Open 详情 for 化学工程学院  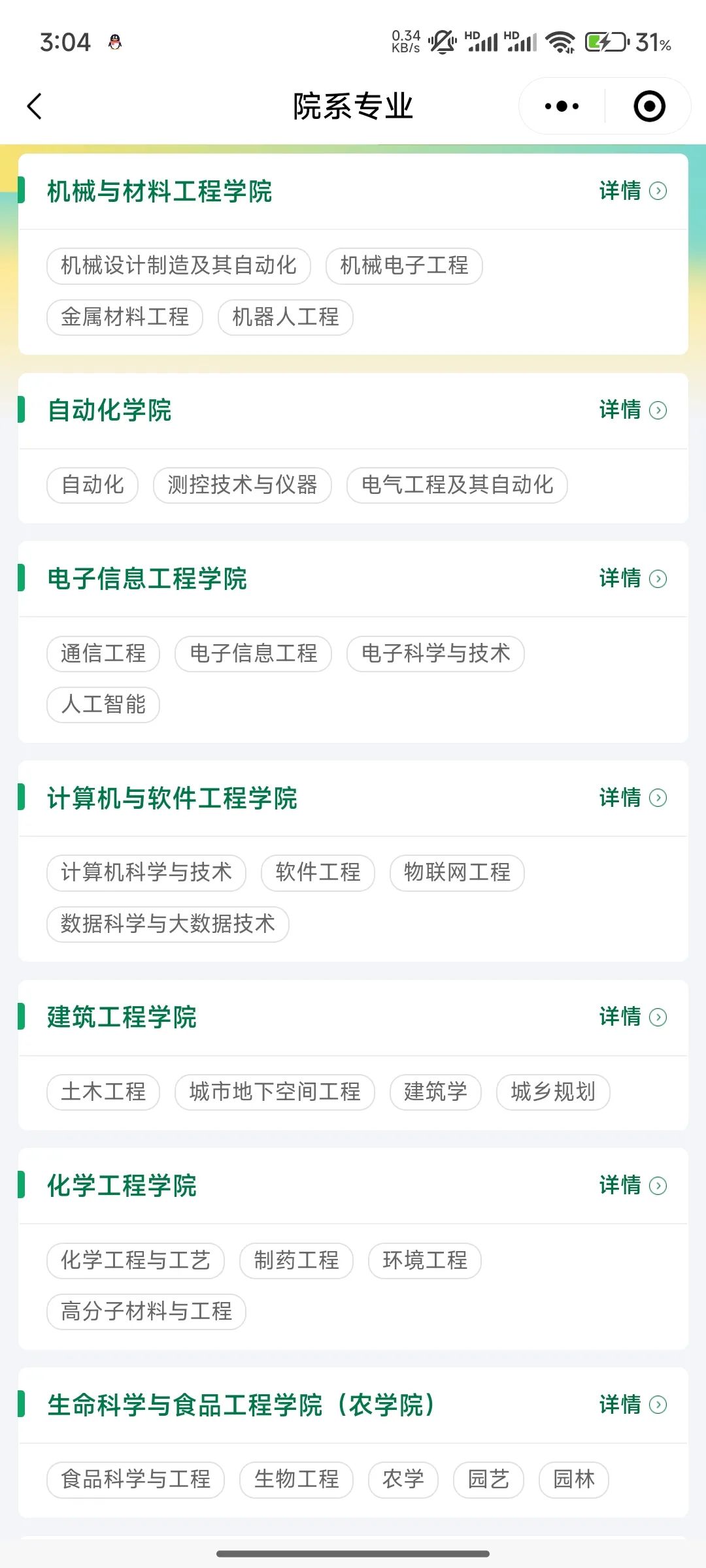click(632, 1186)
